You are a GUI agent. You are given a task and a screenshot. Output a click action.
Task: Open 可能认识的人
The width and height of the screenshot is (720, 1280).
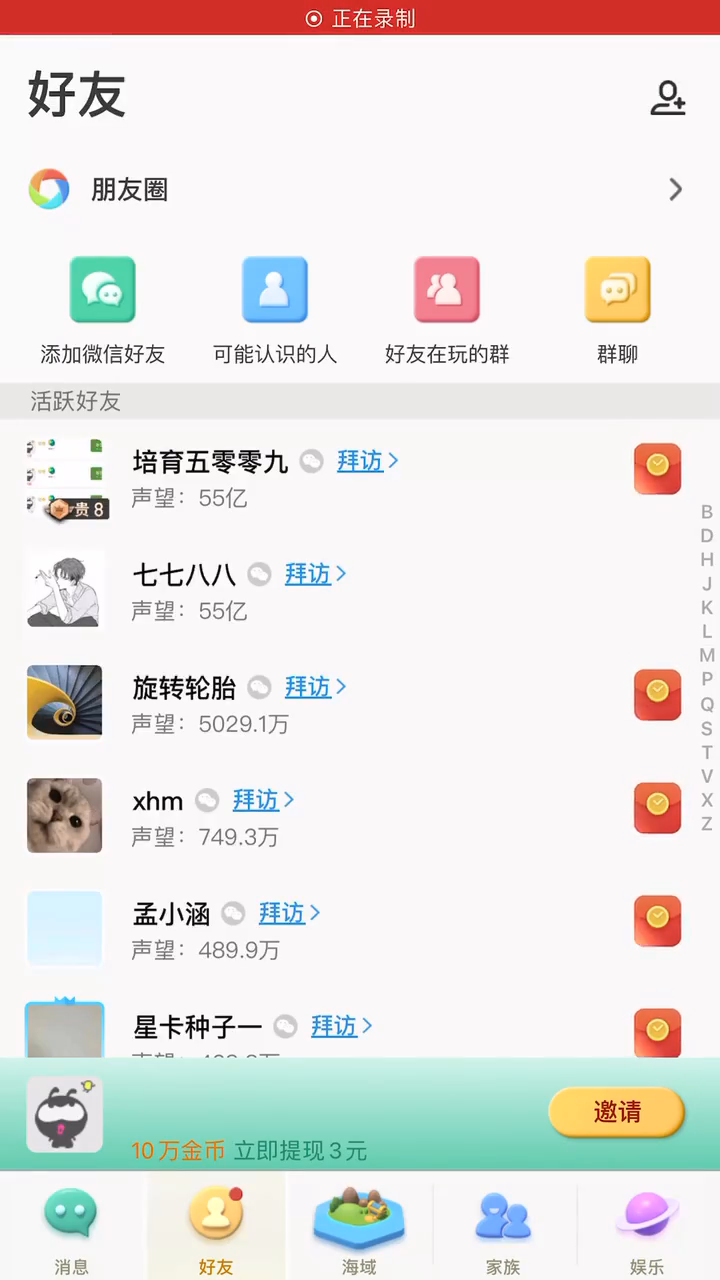(274, 310)
